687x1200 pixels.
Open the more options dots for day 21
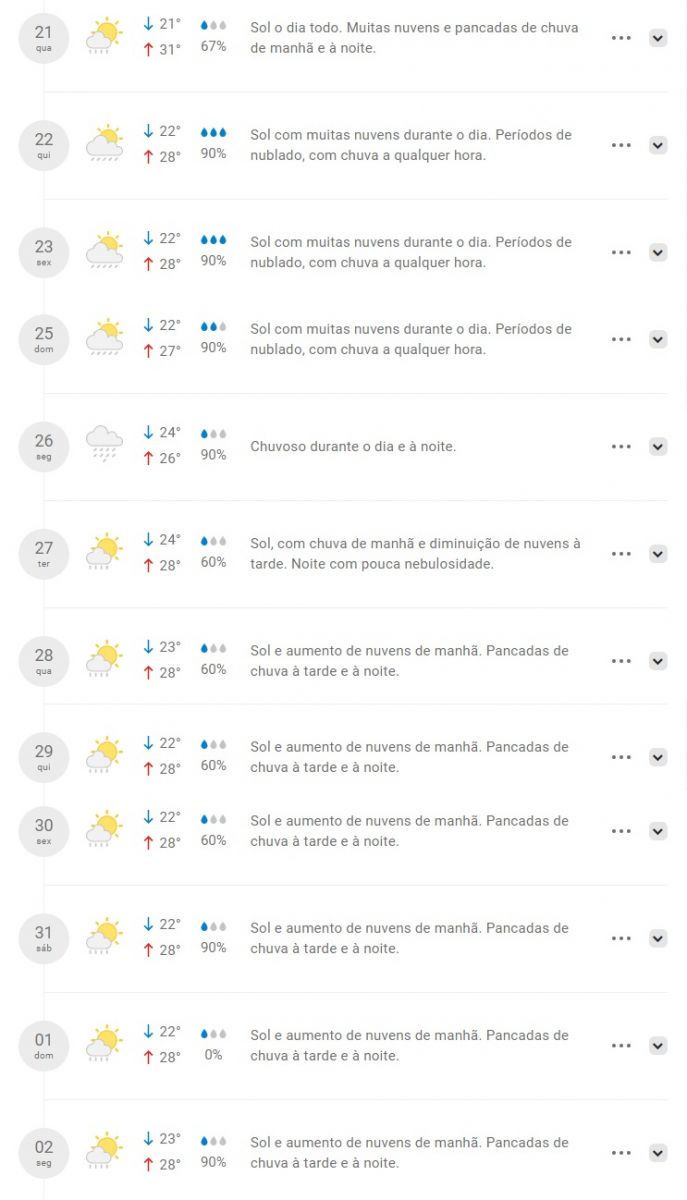(621, 38)
